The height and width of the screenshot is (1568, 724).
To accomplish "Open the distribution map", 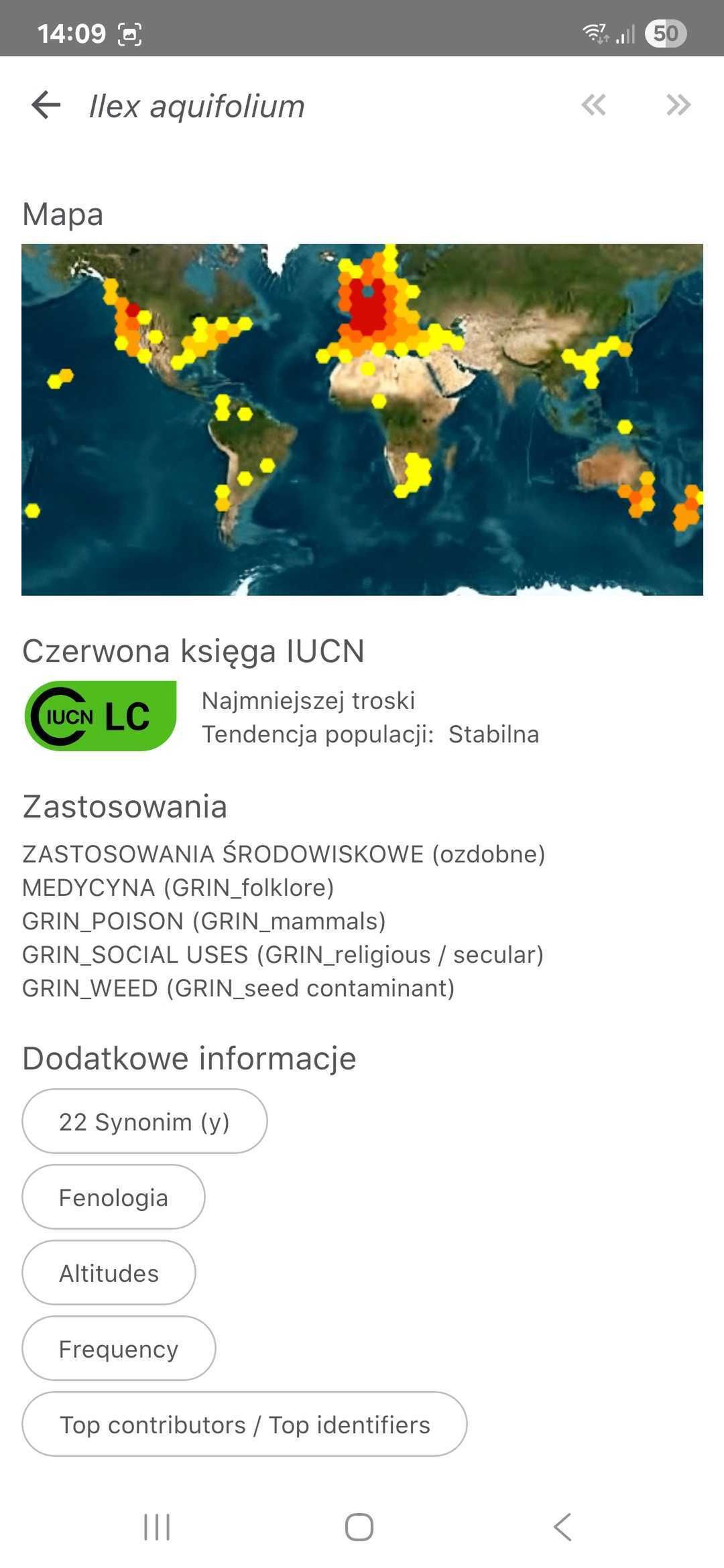I will [362, 419].
